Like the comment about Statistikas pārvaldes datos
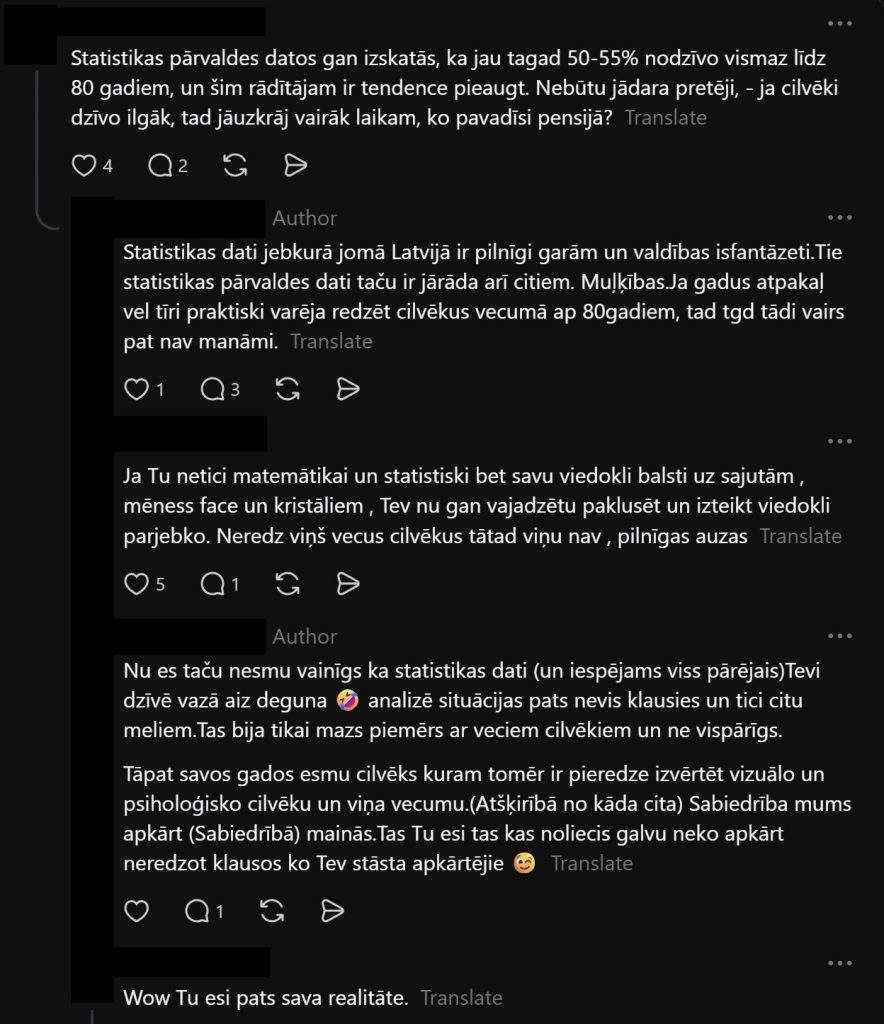This screenshot has height=1024, width=884. coord(84,166)
